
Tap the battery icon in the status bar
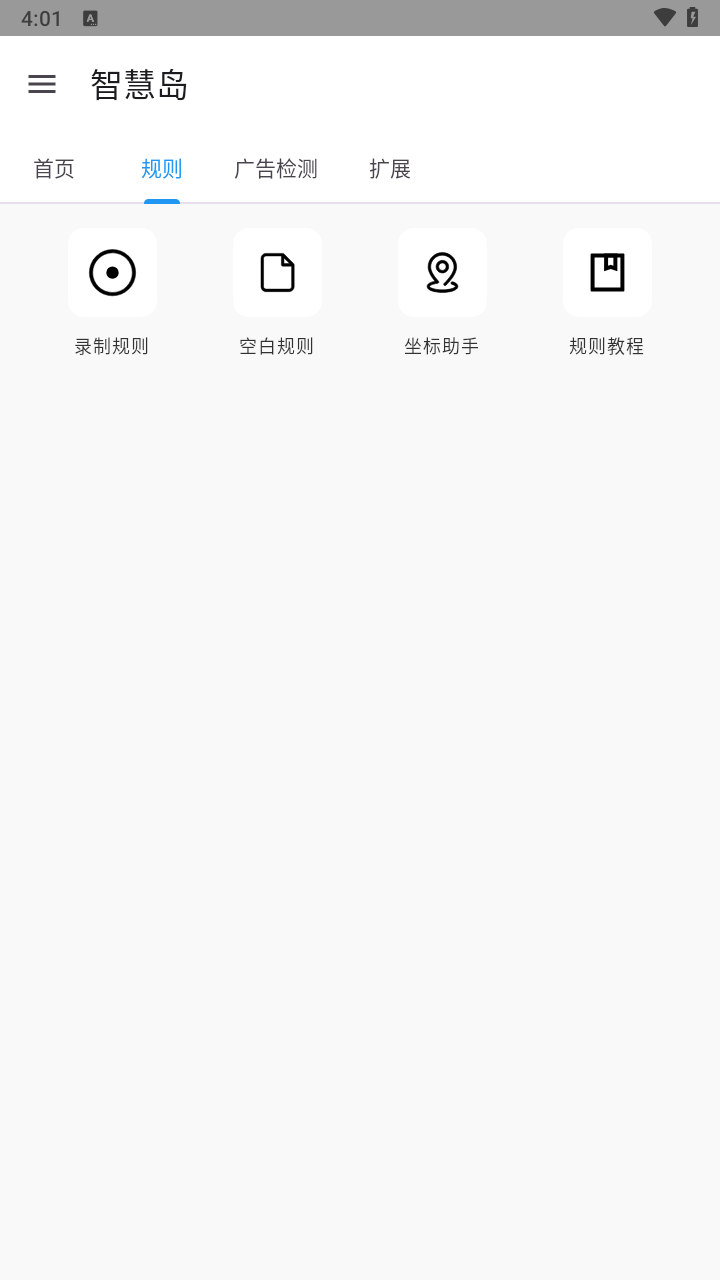pos(694,17)
